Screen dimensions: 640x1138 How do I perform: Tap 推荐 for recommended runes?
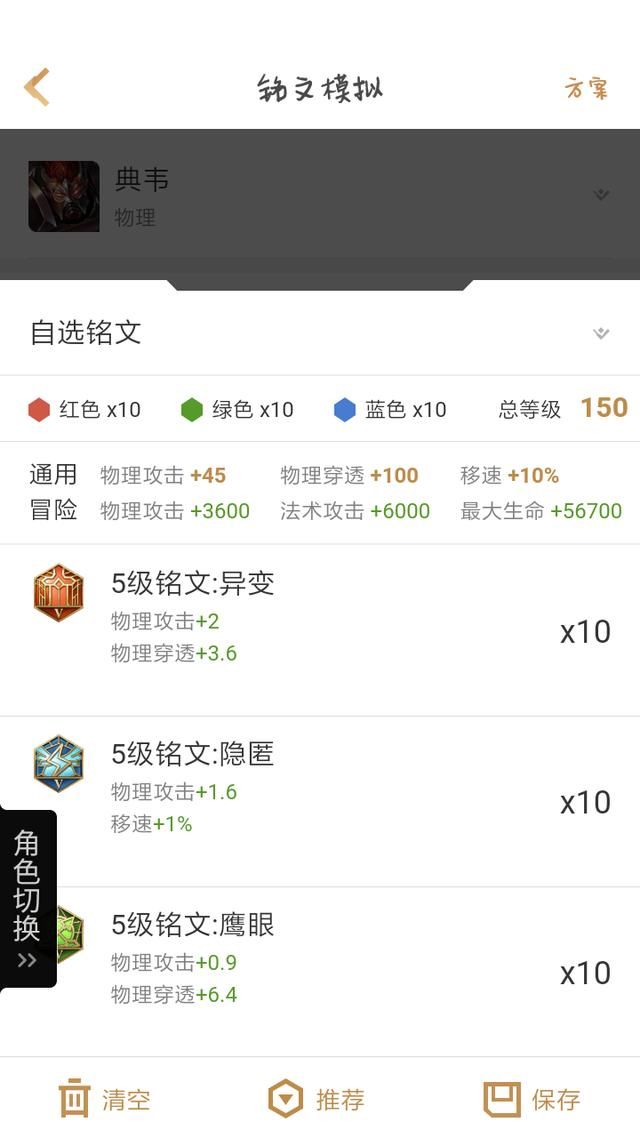point(318,1099)
